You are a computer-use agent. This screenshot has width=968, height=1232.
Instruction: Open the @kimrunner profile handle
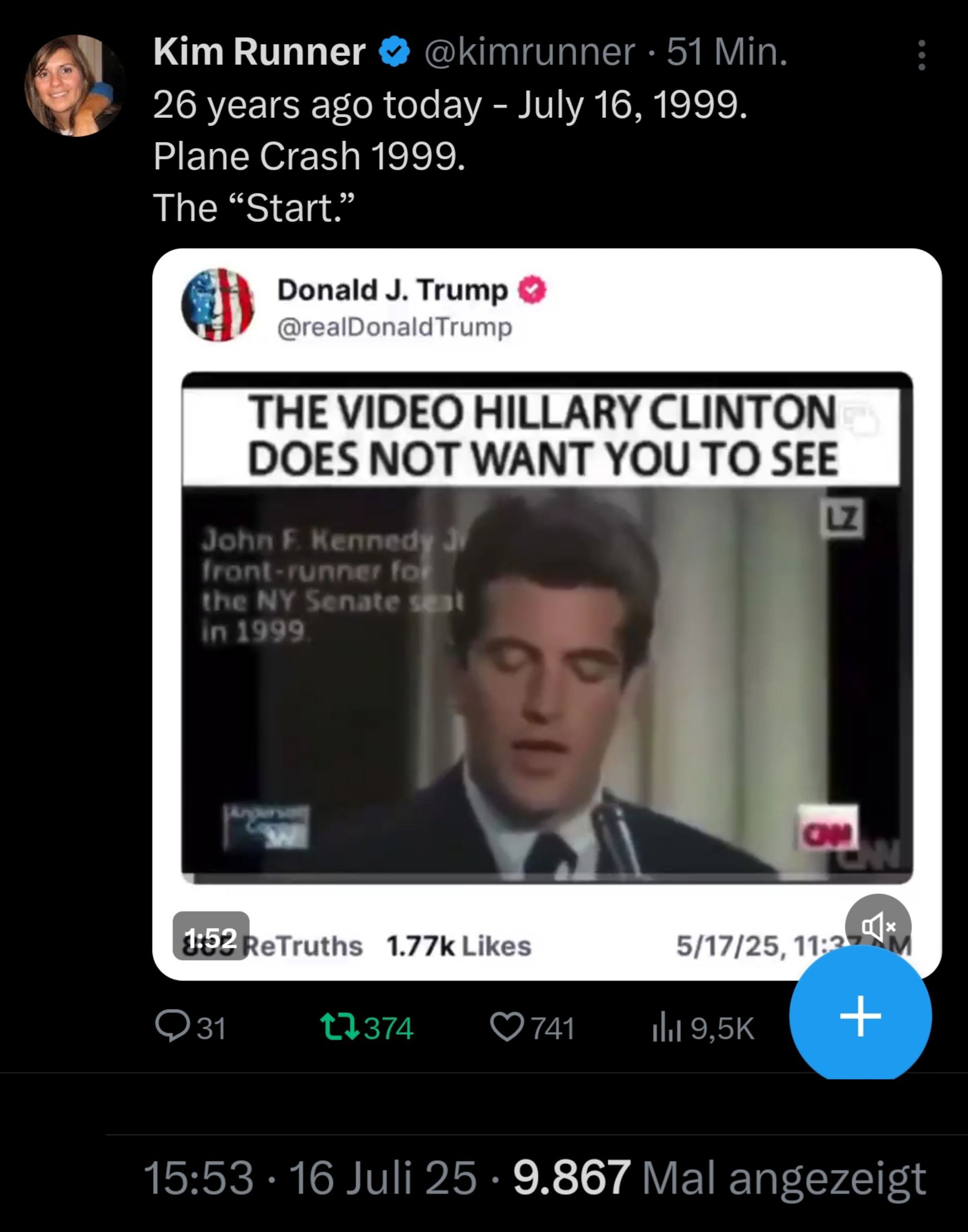click(529, 52)
